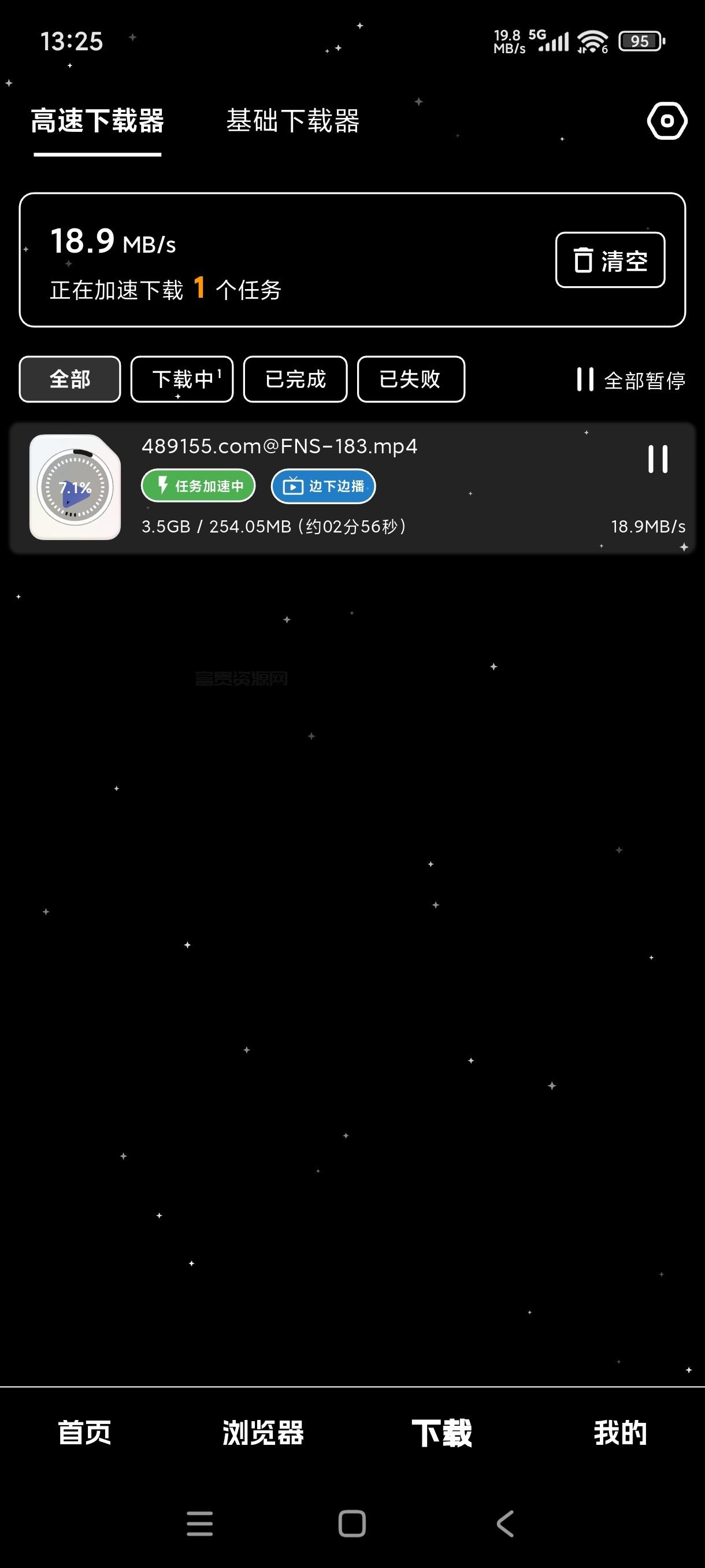Go to the 首页 tab
Image resolution: width=705 pixels, height=1568 pixels.
coord(84,1432)
